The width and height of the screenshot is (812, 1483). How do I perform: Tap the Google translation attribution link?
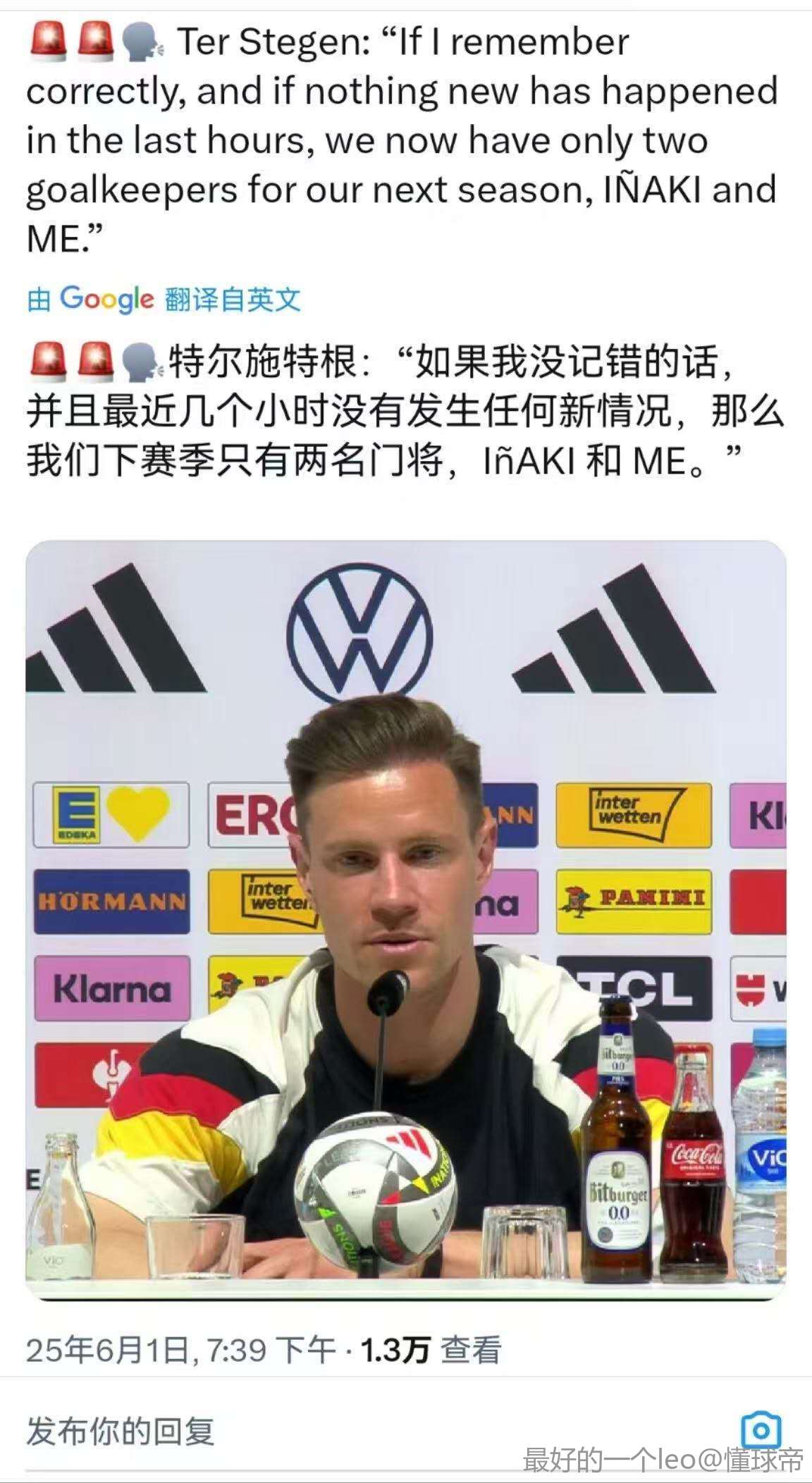(x=164, y=300)
